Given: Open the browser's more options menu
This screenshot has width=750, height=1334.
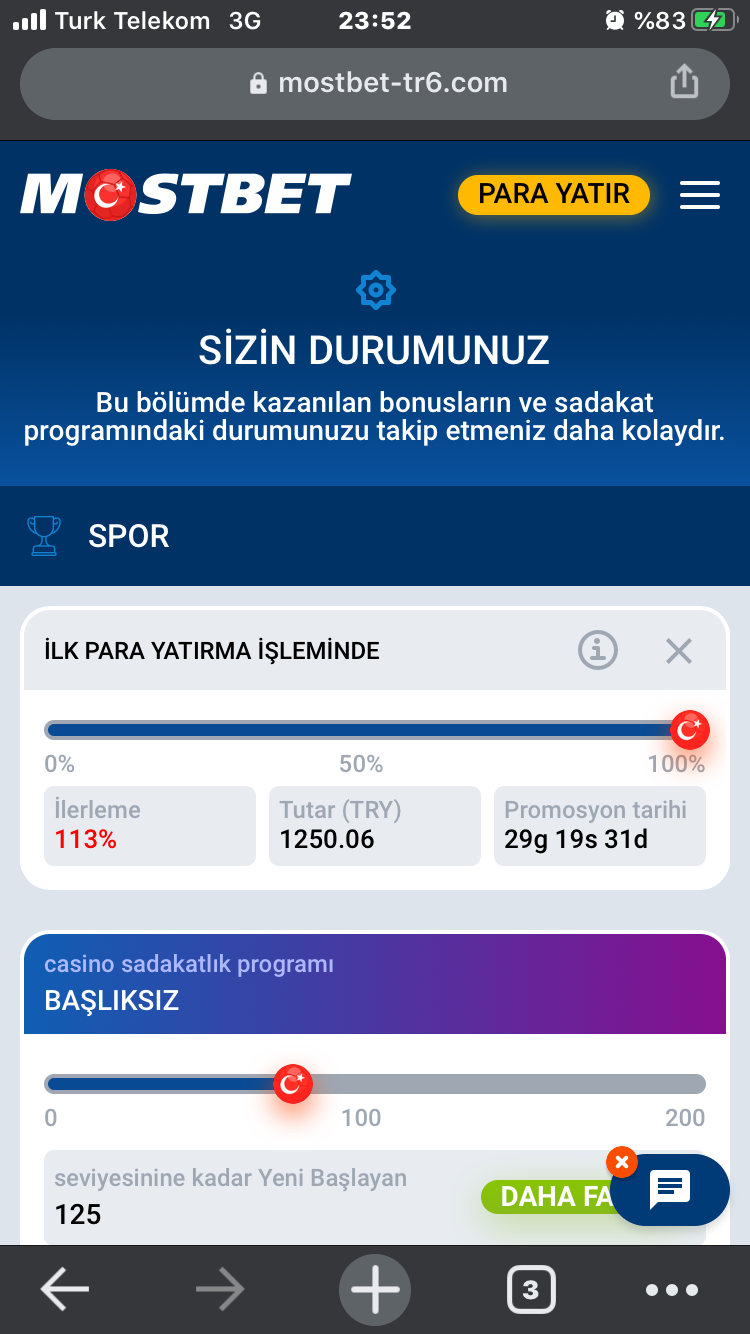Looking at the screenshot, I should 672,1290.
